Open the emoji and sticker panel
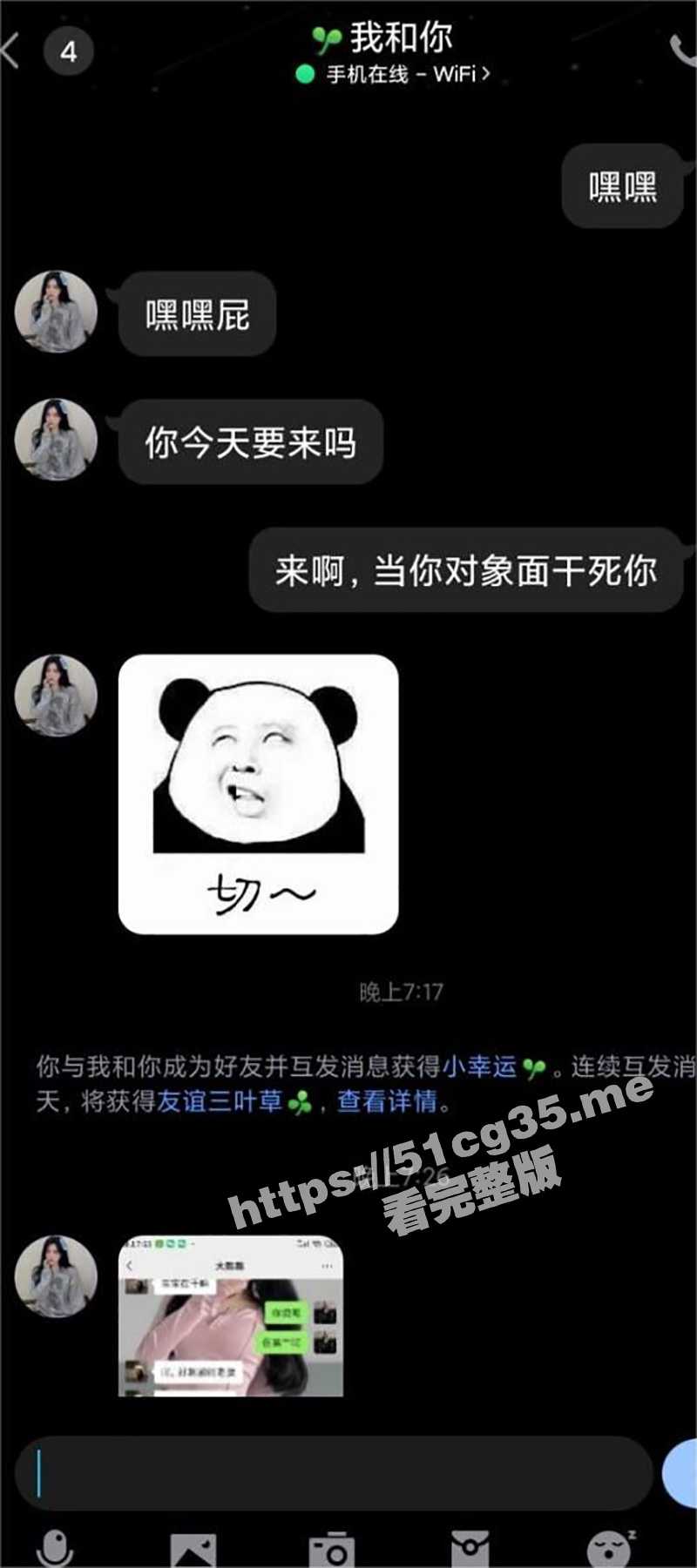This screenshot has height=1568, width=697. click(610, 1550)
